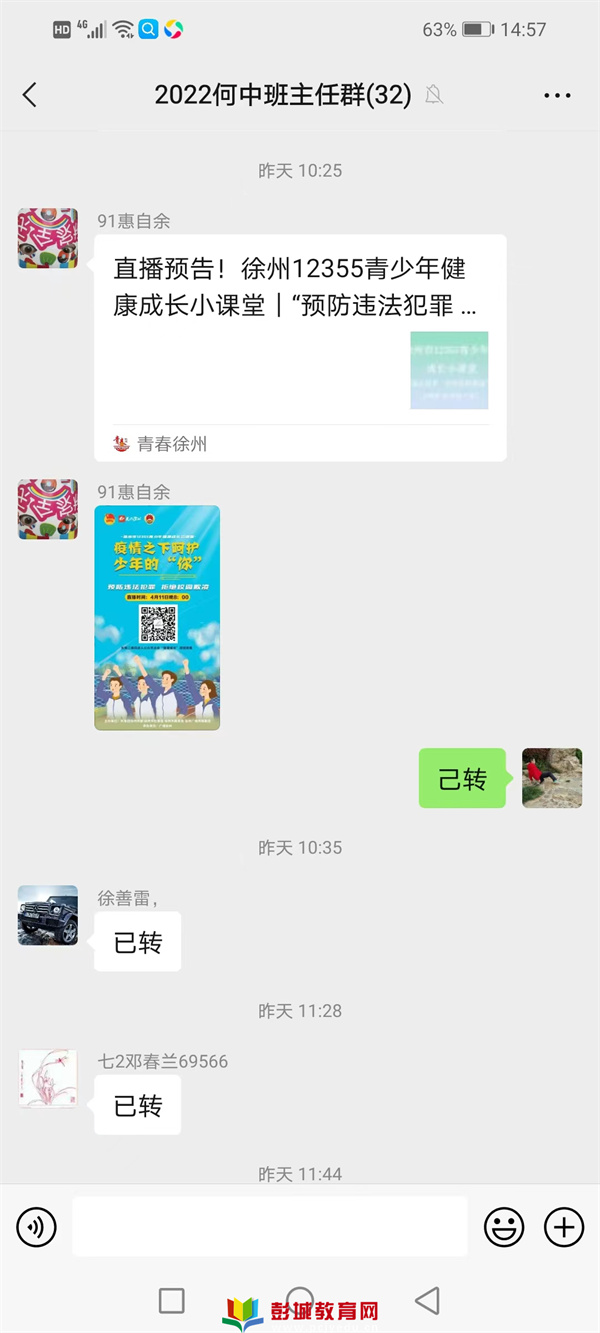Tap the system back triangle
The width and height of the screenshot is (600, 1333).
[428, 1300]
